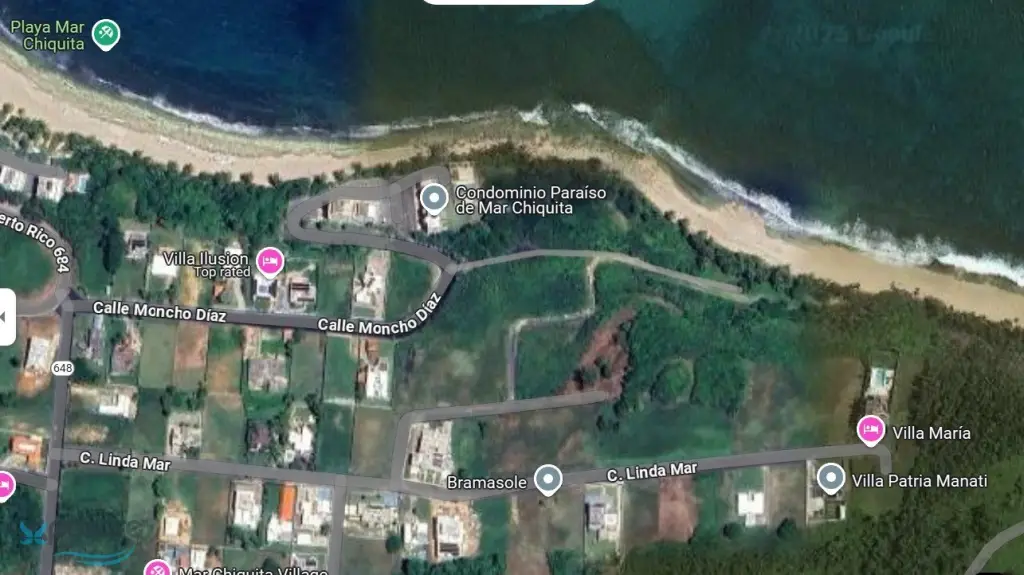Open the Mar Chiquita Village lodging pin
The height and width of the screenshot is (575, 1024).
click(x=156, y=569)
